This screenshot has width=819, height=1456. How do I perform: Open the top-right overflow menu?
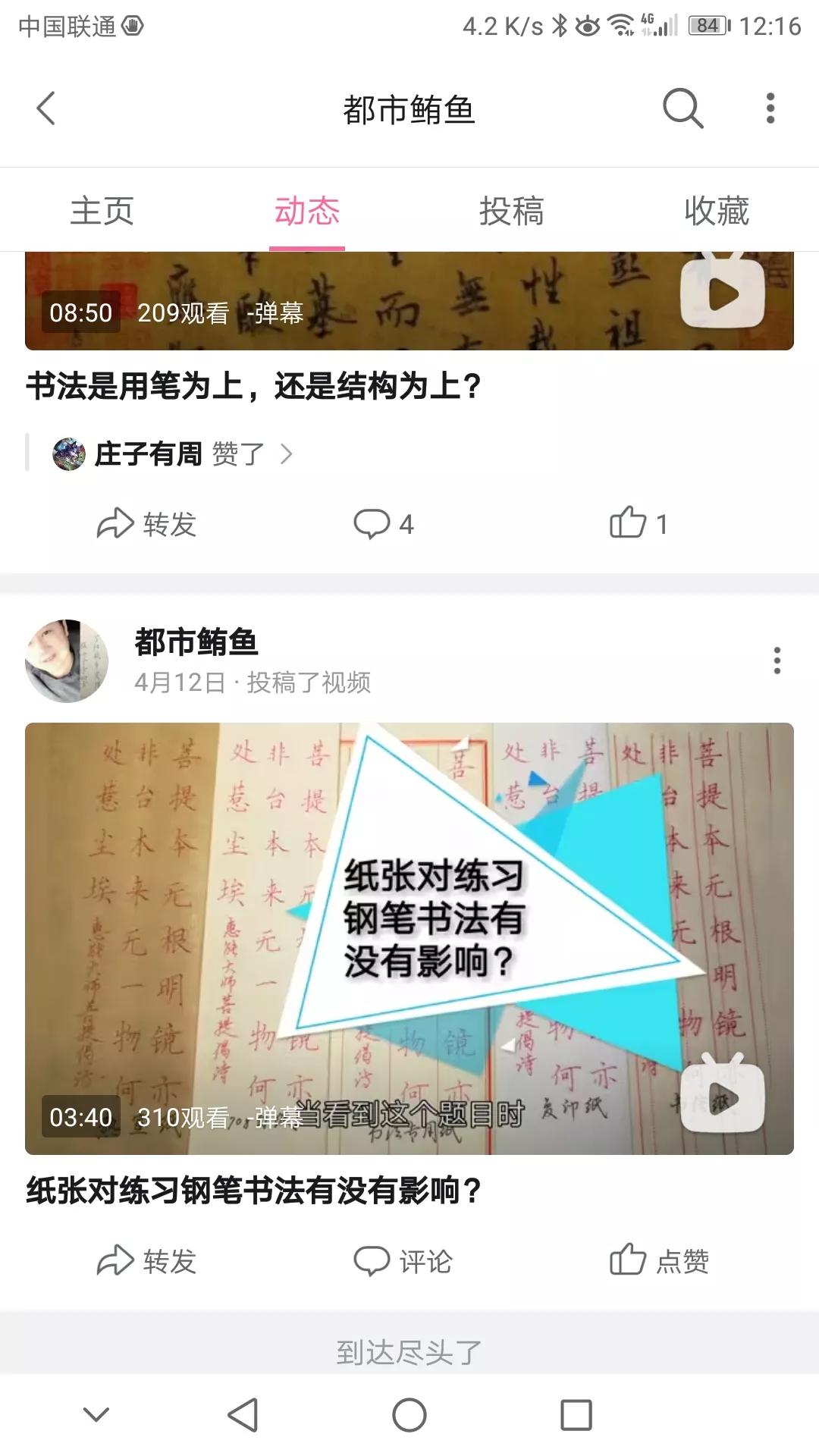click(x=772, y=108)
